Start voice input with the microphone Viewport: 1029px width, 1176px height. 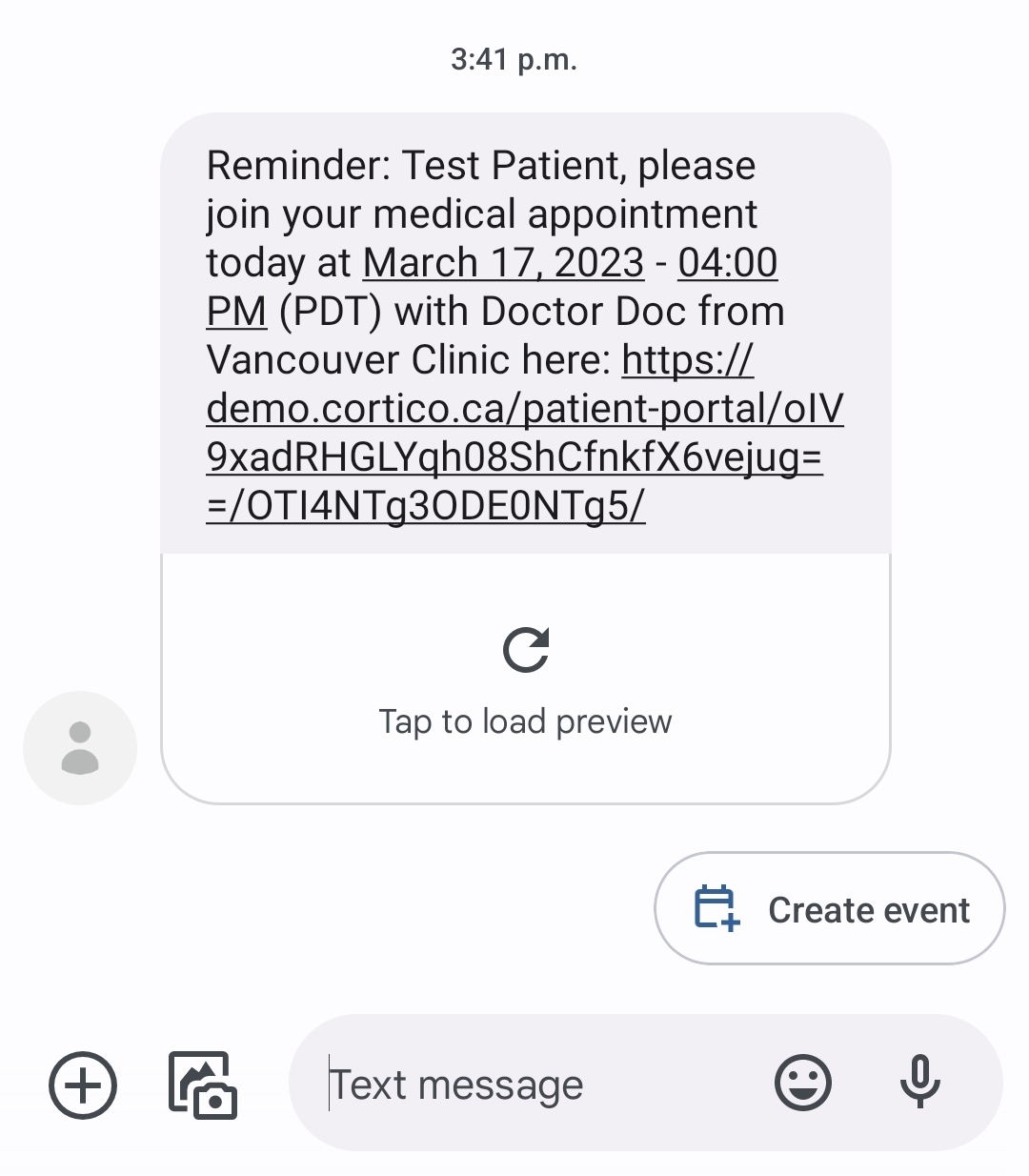pos(919,1083)
